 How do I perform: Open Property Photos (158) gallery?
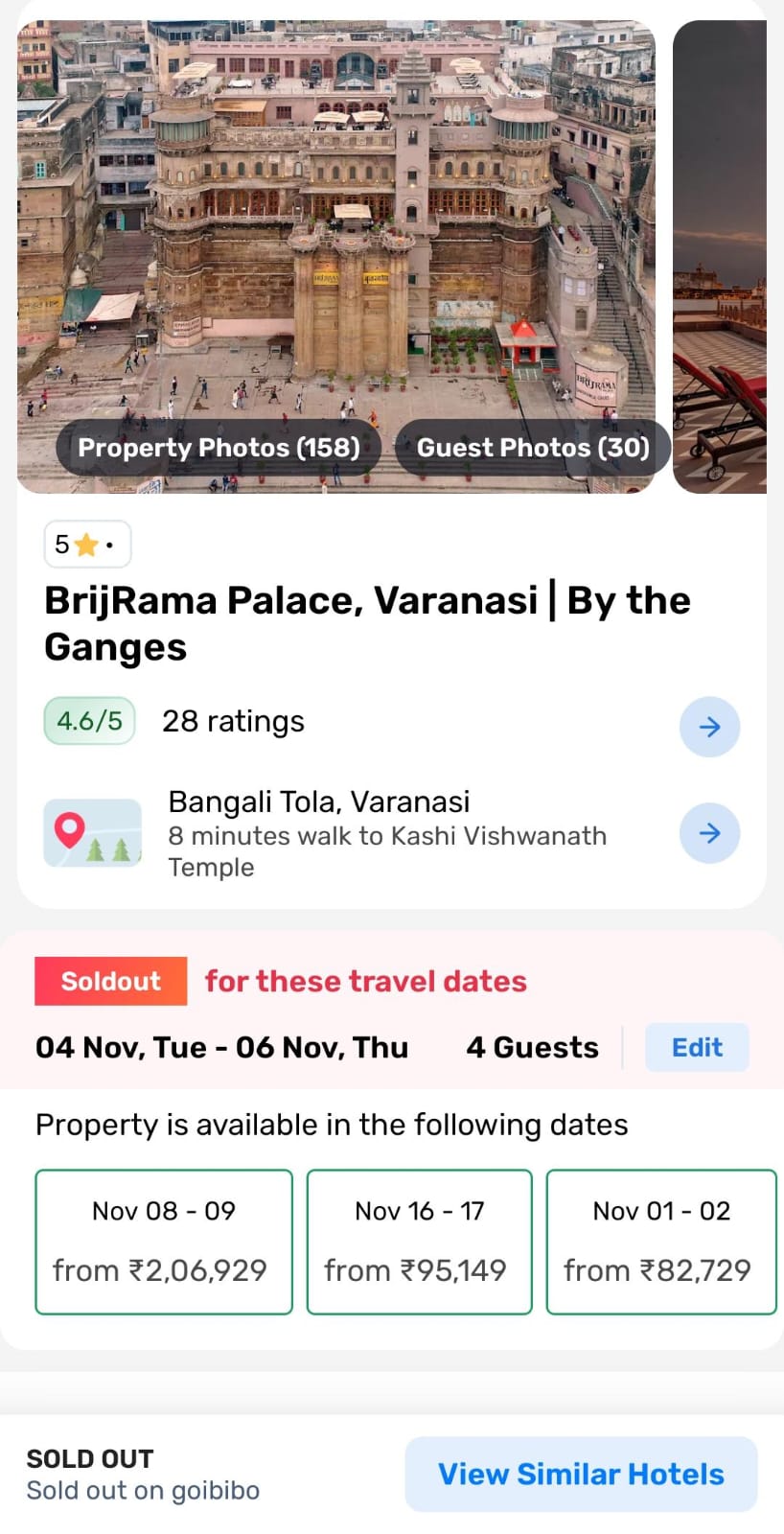pyautogui.click(x=219, y=448)
